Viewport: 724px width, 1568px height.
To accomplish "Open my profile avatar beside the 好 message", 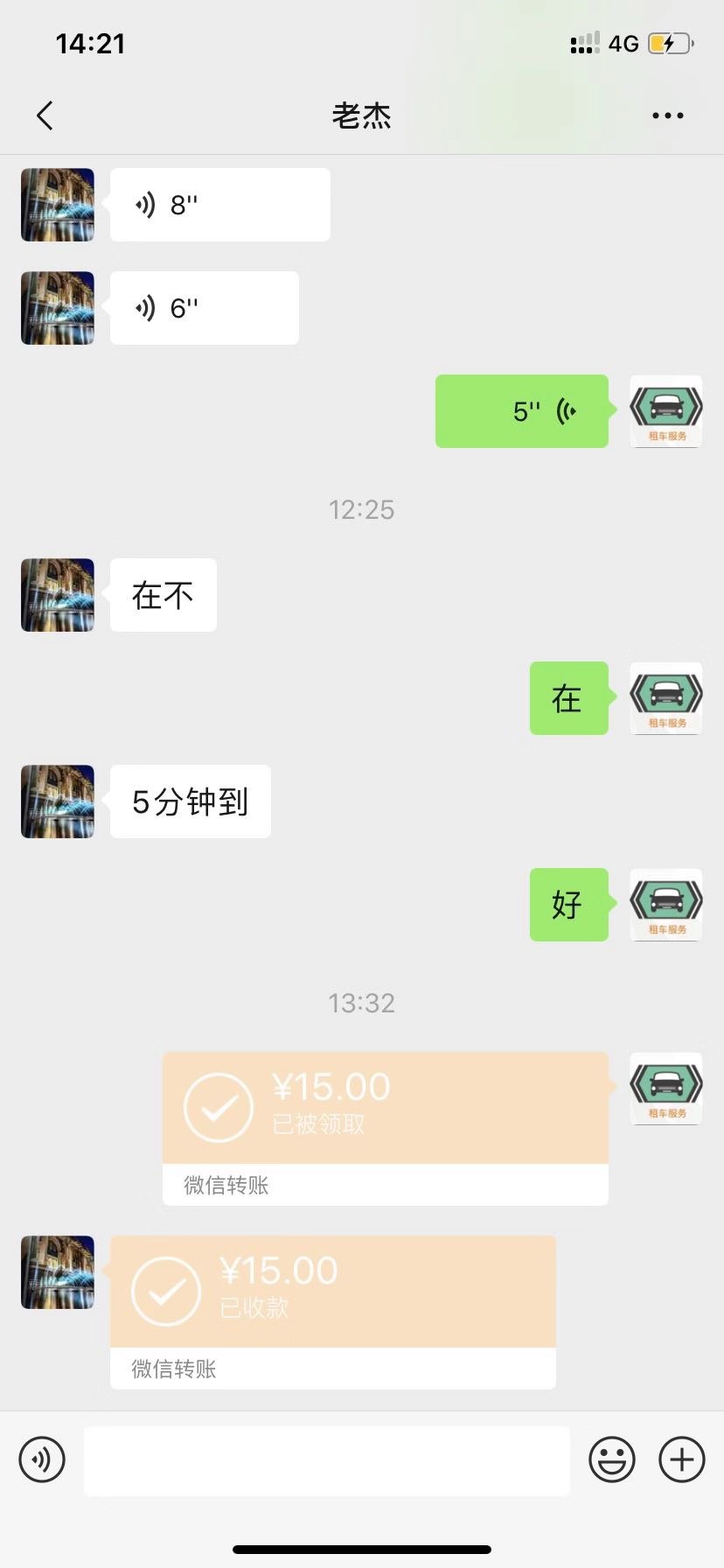I will pyautogui.click(x=666, y=905).
